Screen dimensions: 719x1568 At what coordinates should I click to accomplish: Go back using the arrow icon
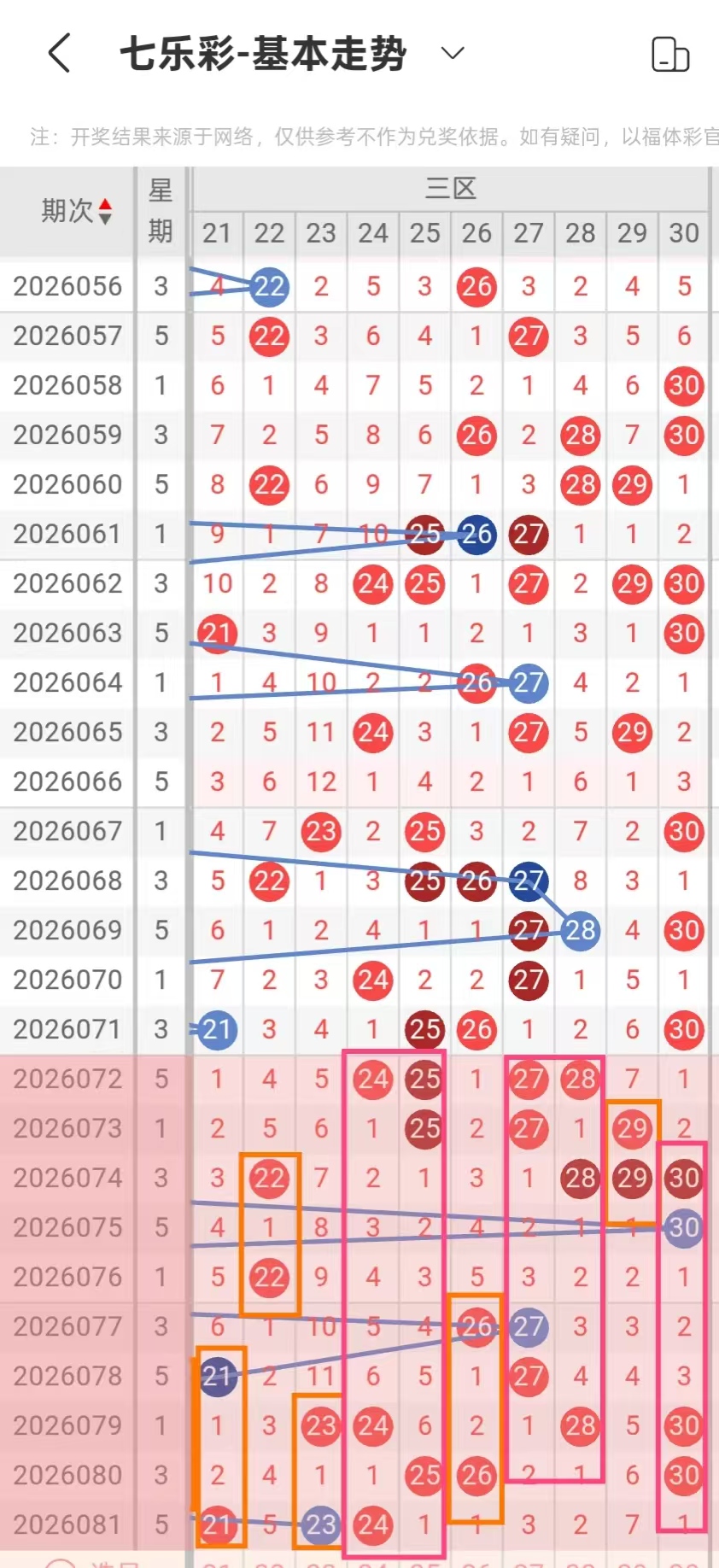[x=59, y=54]
